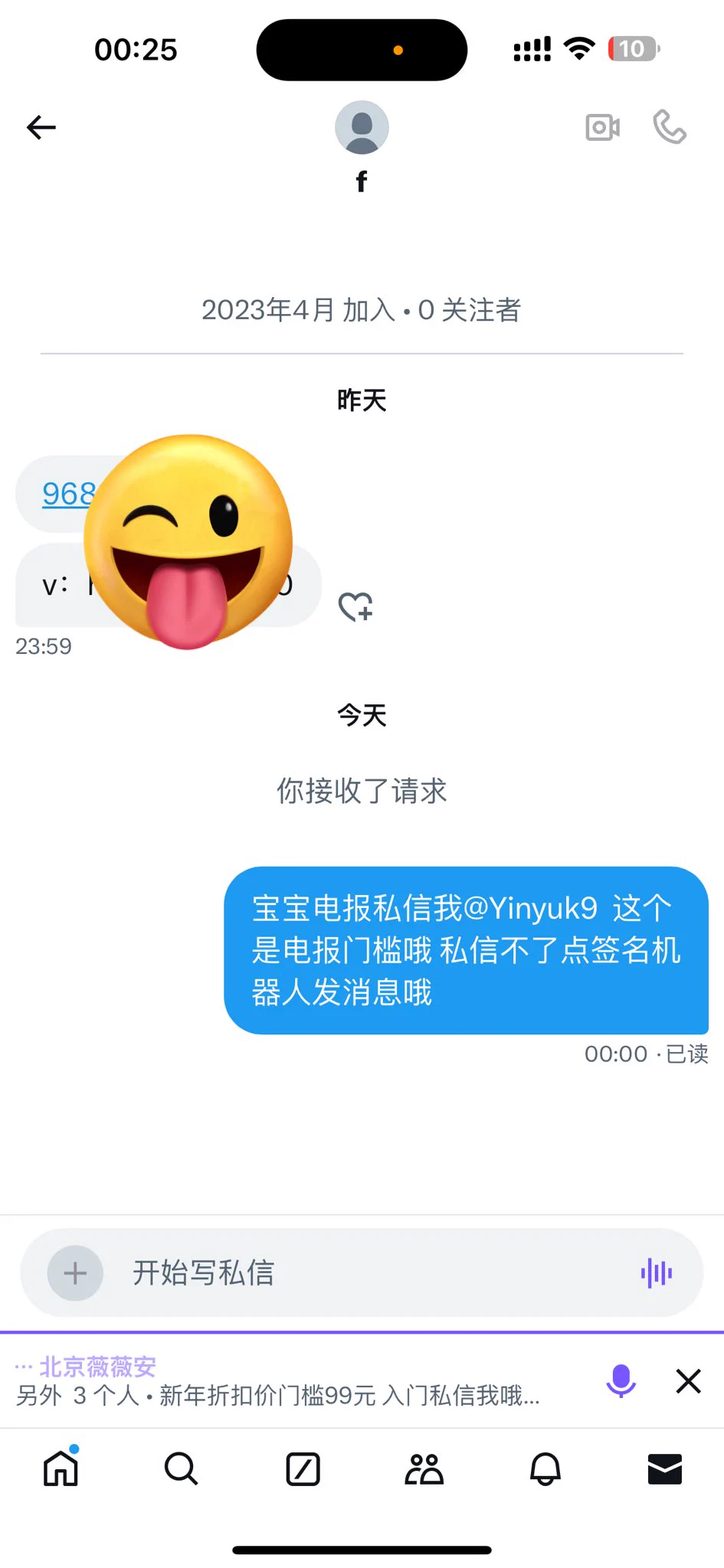Start a video call with f
724x1568 pixels.
click(602, 127)
